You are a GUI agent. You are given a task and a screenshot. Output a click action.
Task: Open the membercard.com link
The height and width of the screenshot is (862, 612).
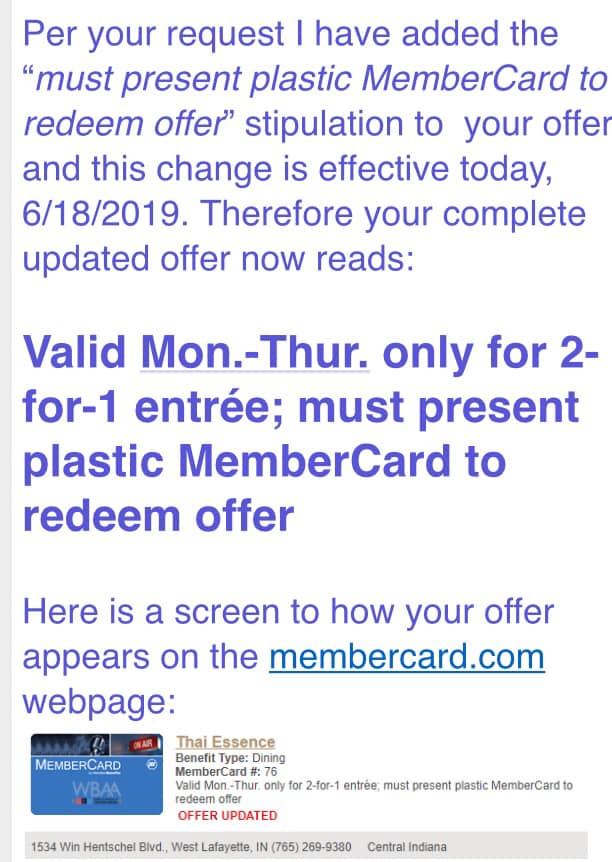[407, 657]
